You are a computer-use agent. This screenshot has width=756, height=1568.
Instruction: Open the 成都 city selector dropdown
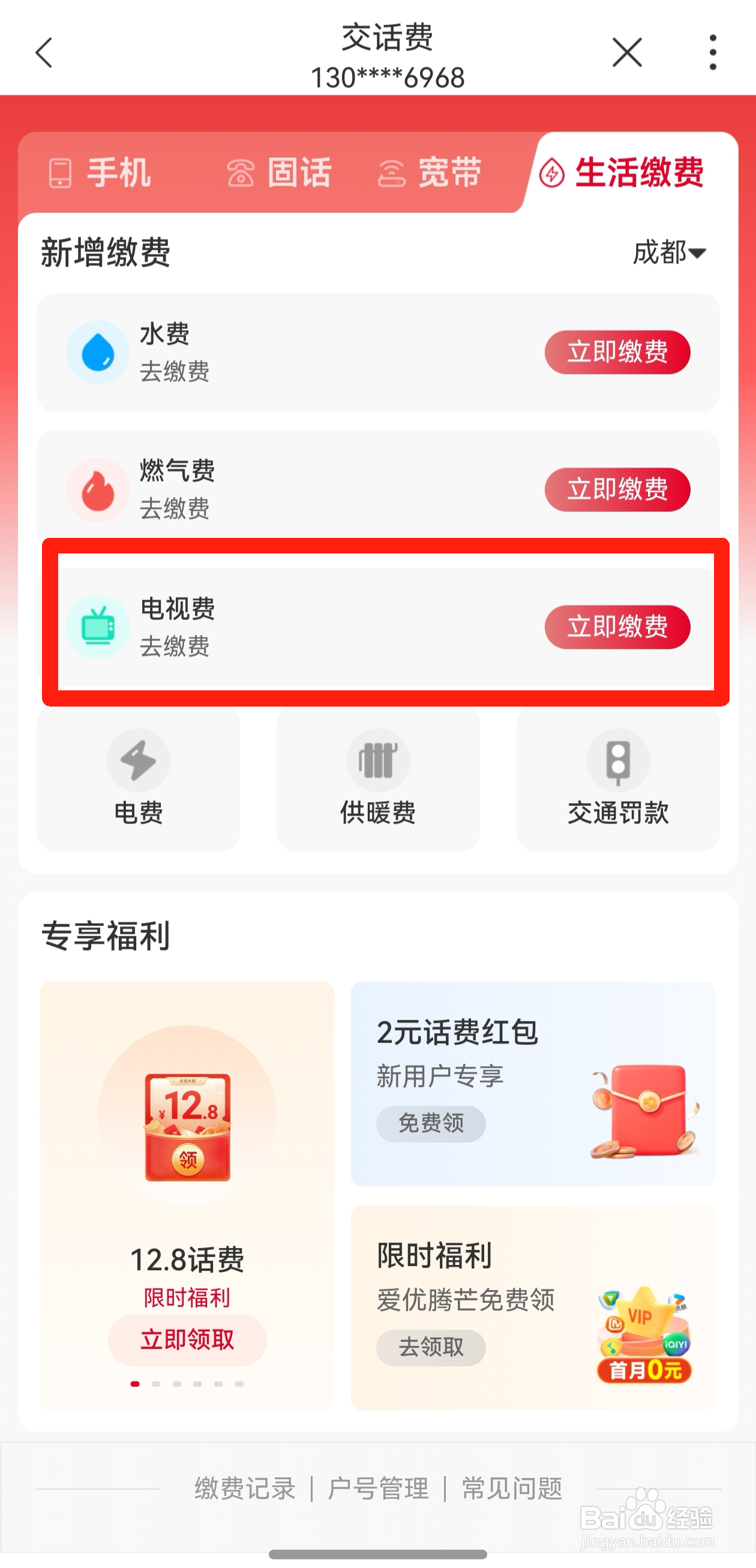[669, 256]
